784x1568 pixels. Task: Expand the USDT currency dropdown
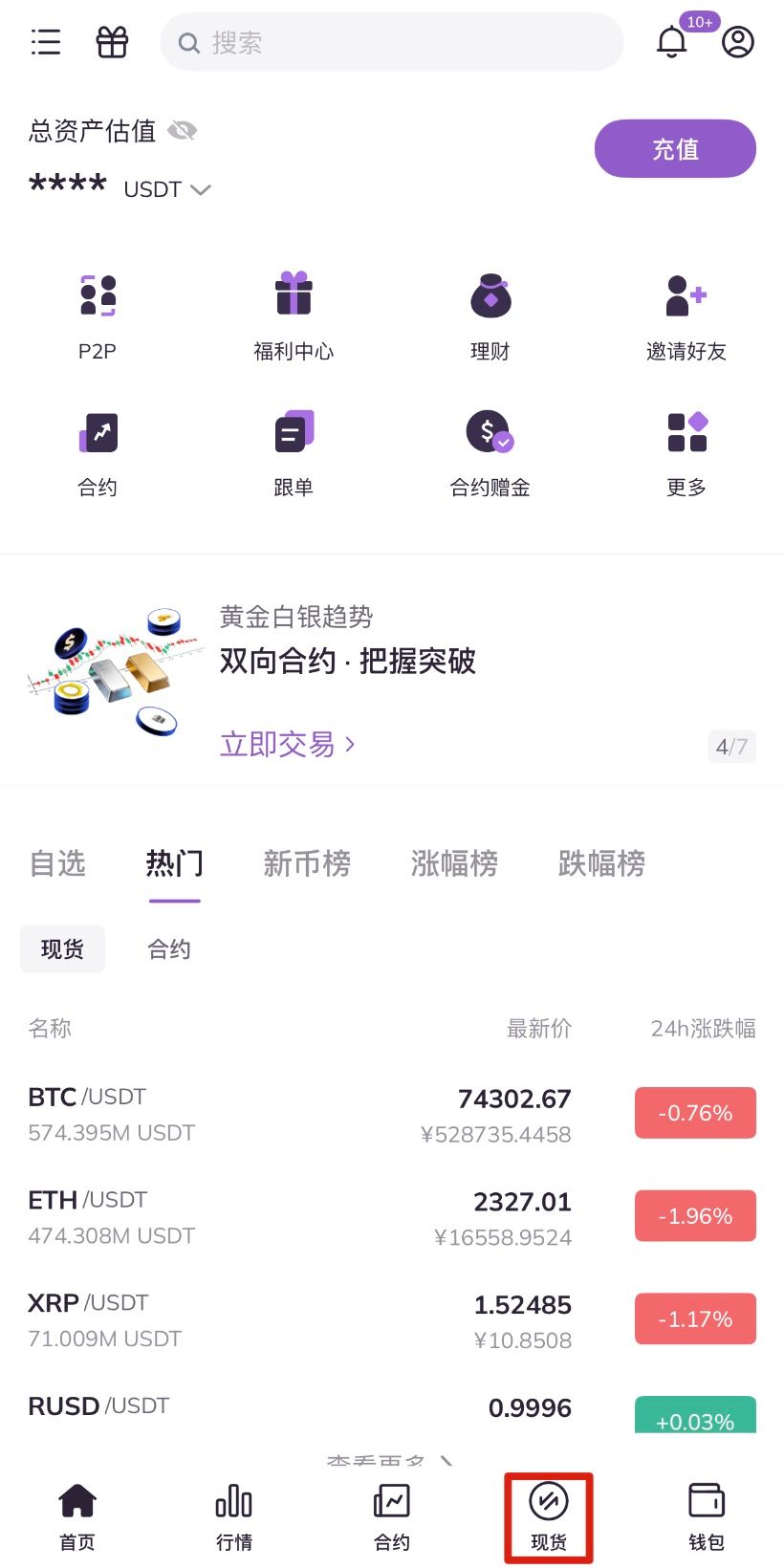tap(167, 189)
